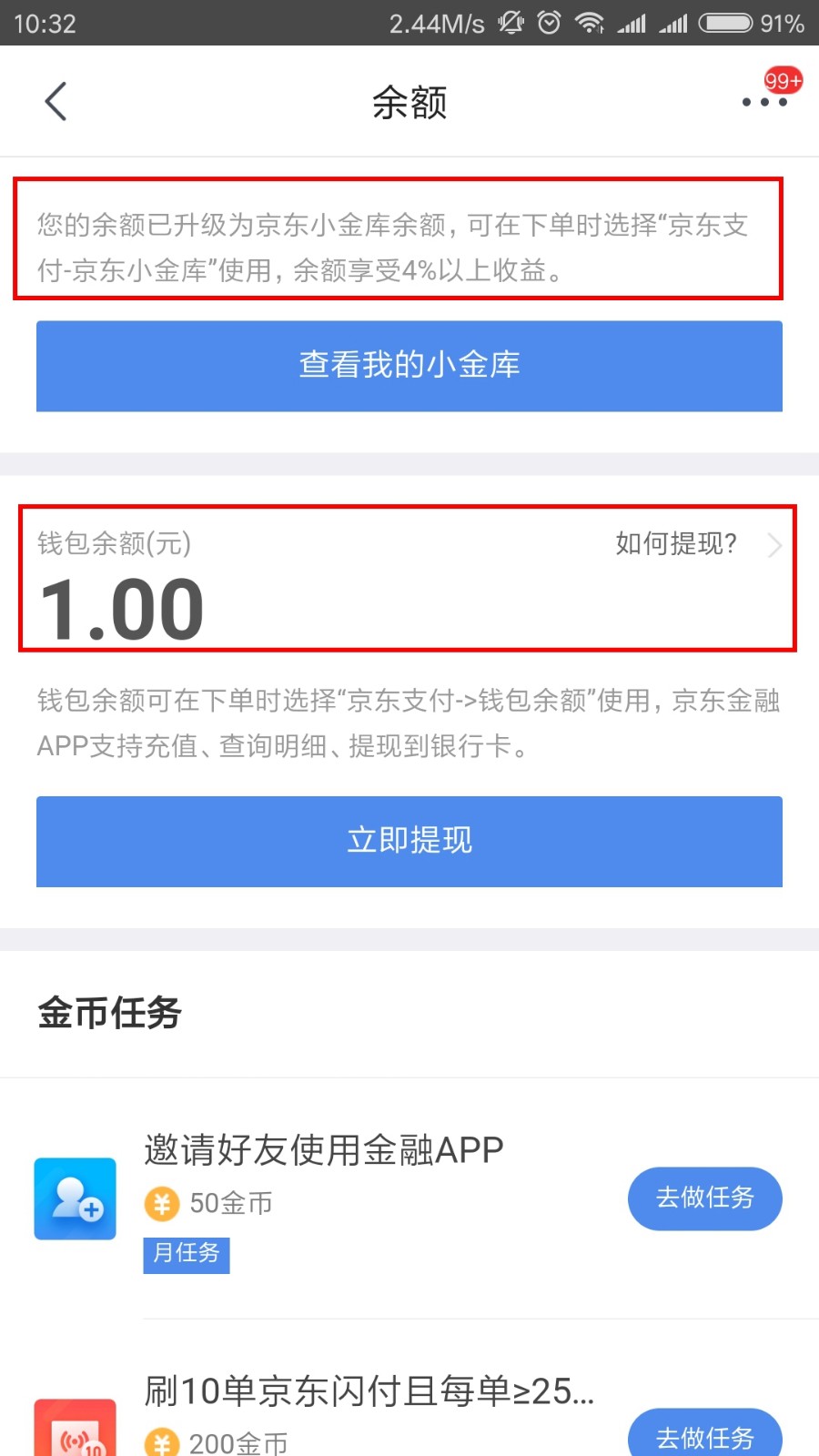Tap the back arrow to return

click(56, 101)
